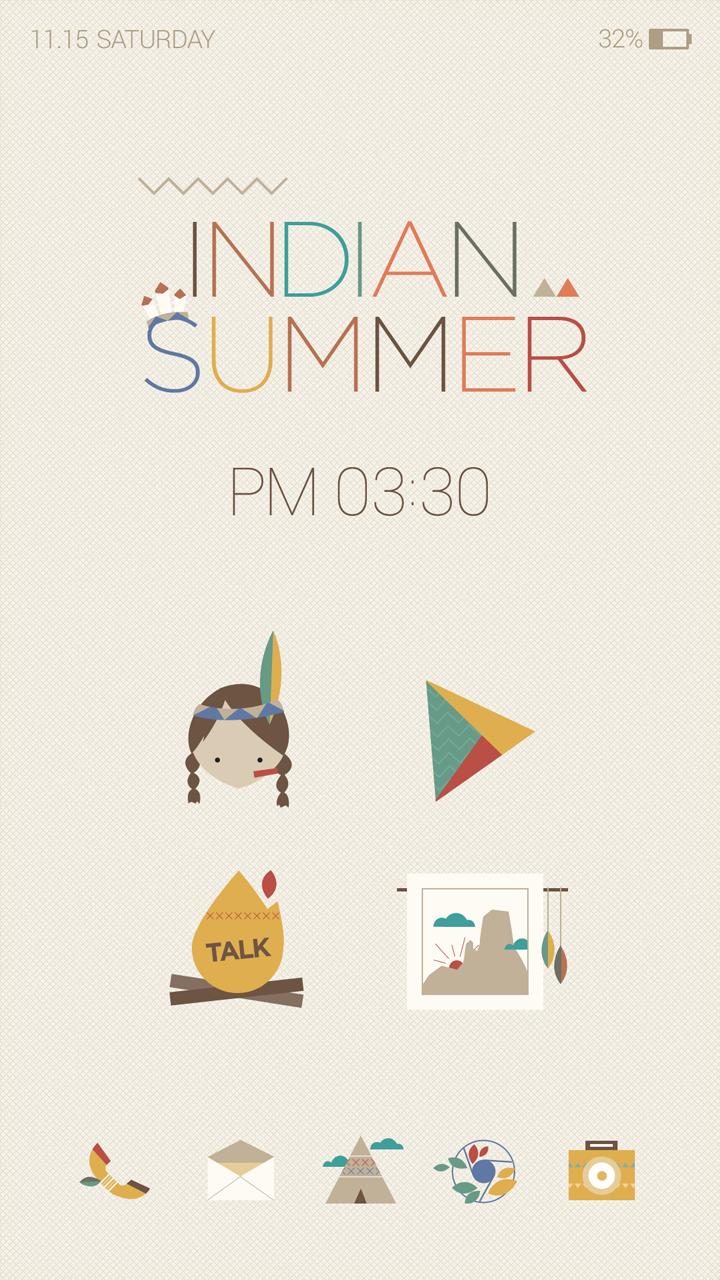Launch the browser icon in dock
The width and height of the screenshot is (720, 1280).
click(x=478, y=1172)
